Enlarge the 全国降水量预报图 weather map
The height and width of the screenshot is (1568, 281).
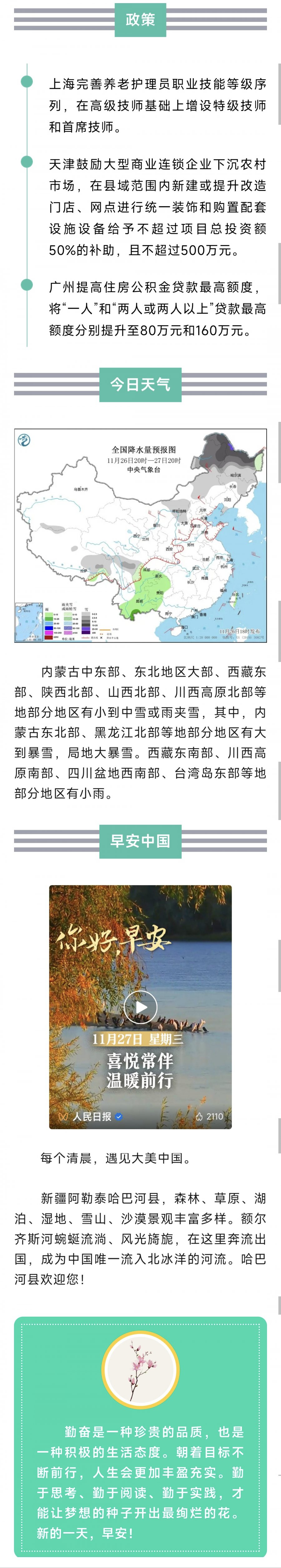click(x=140, y=536)
